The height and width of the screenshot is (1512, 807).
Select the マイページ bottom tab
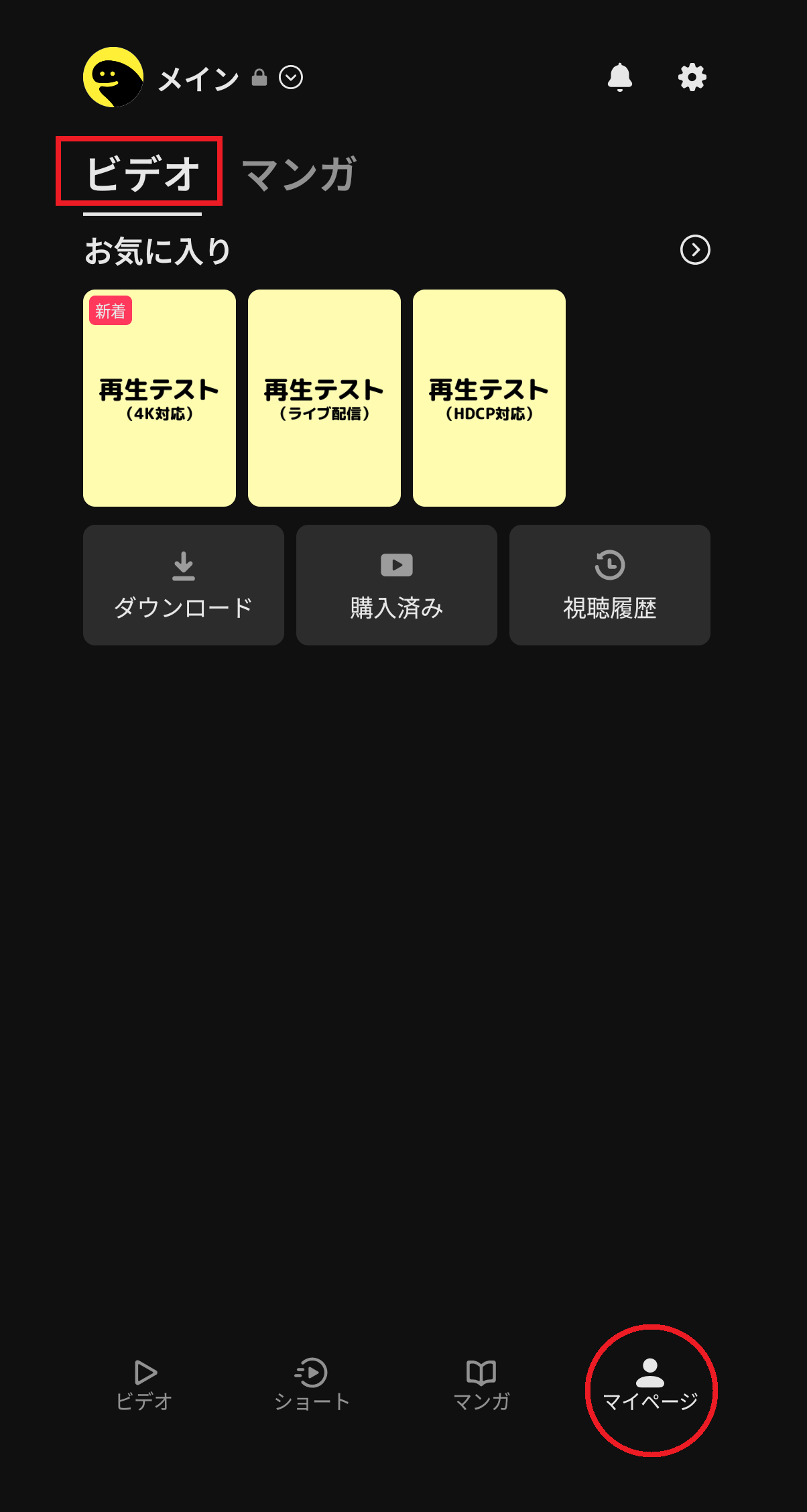650,1386
